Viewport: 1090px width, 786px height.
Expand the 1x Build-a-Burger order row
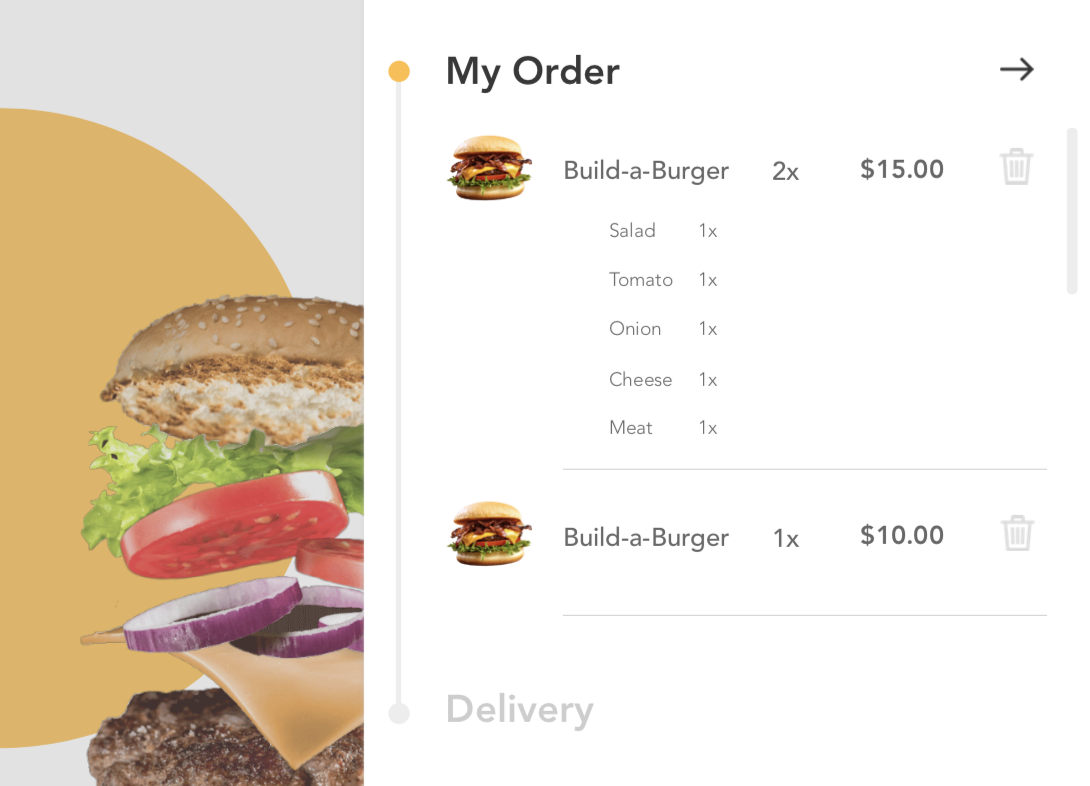pyautogui.click(x=646, y=538)
